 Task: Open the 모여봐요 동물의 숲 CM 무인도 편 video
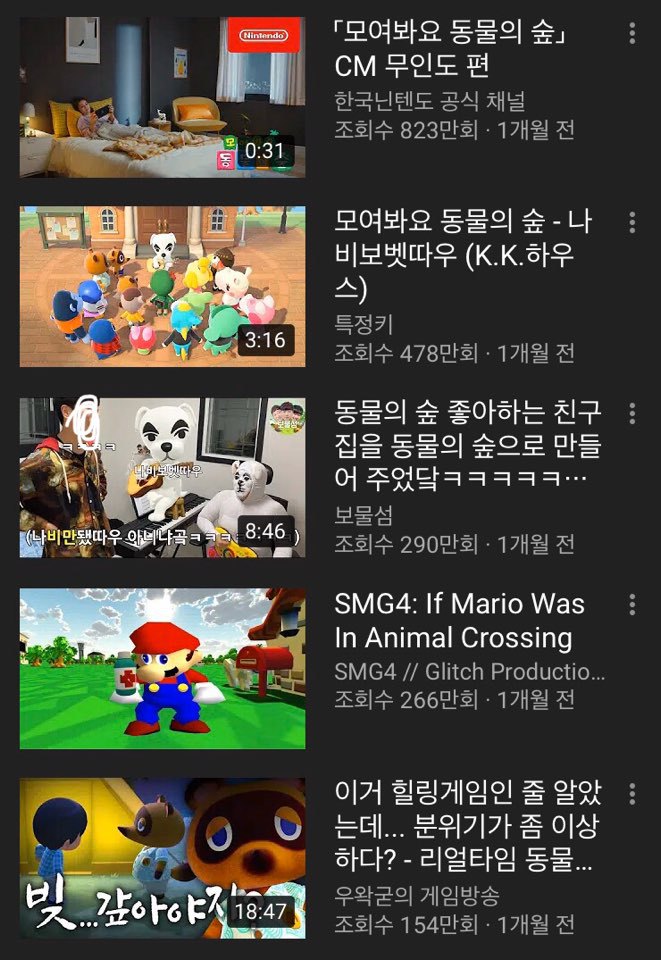(162, 97)
